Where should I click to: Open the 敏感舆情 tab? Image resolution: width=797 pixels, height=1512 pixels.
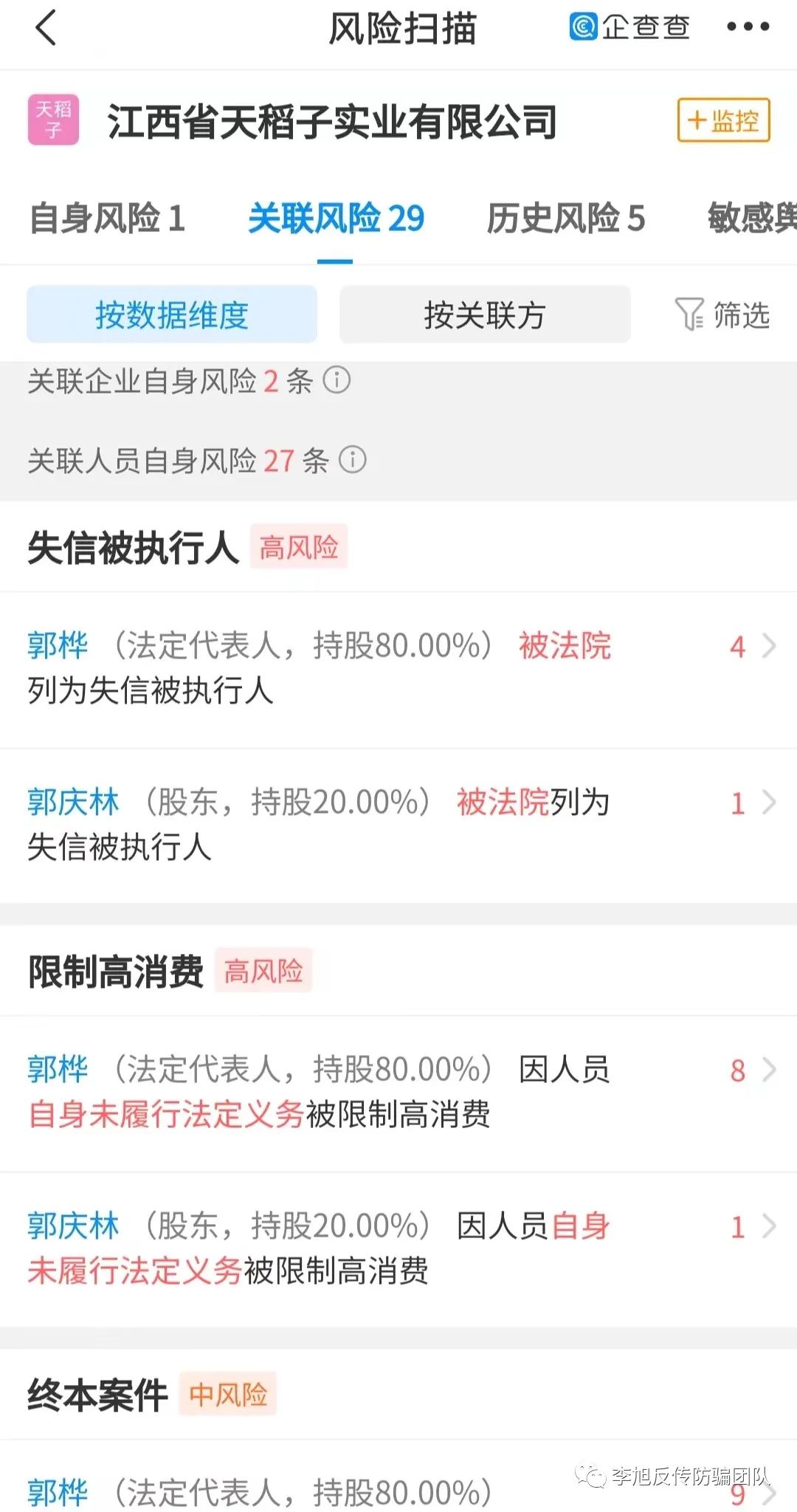click(752, 219)
